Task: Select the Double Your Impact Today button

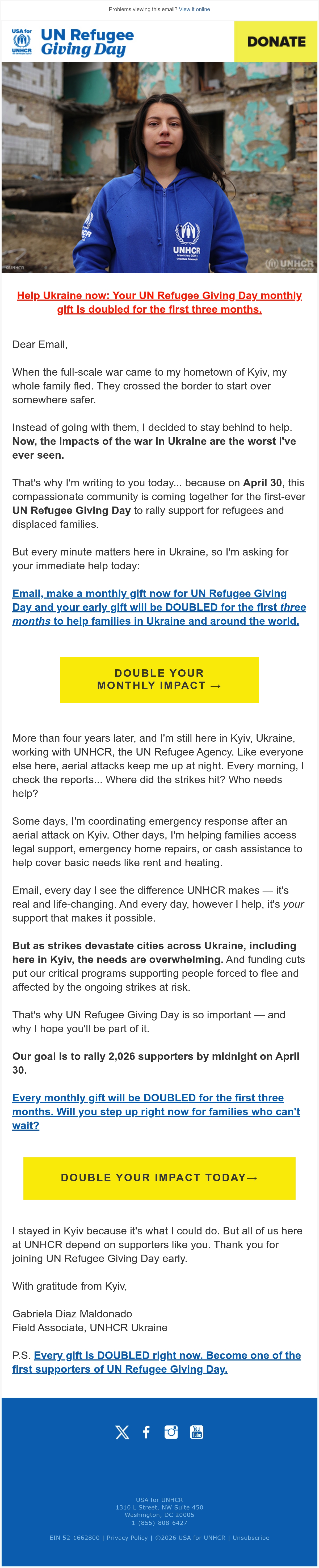Action: point(159,1178)
